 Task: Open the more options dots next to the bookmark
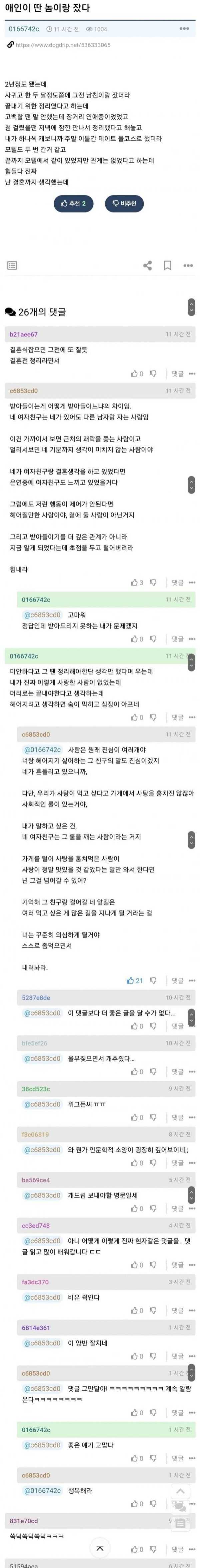pos(188,265)
